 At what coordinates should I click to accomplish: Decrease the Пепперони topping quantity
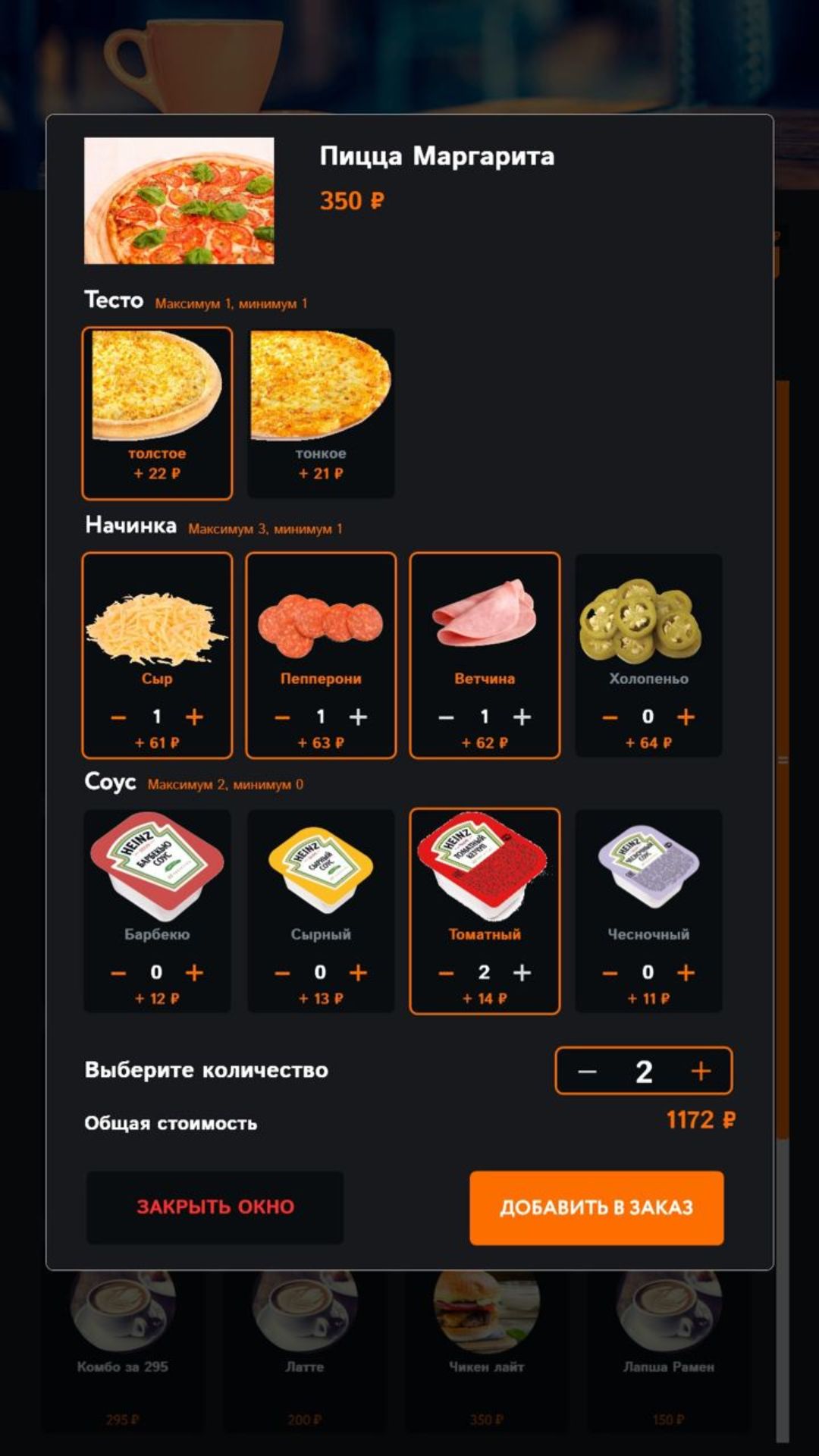[282, 717]
